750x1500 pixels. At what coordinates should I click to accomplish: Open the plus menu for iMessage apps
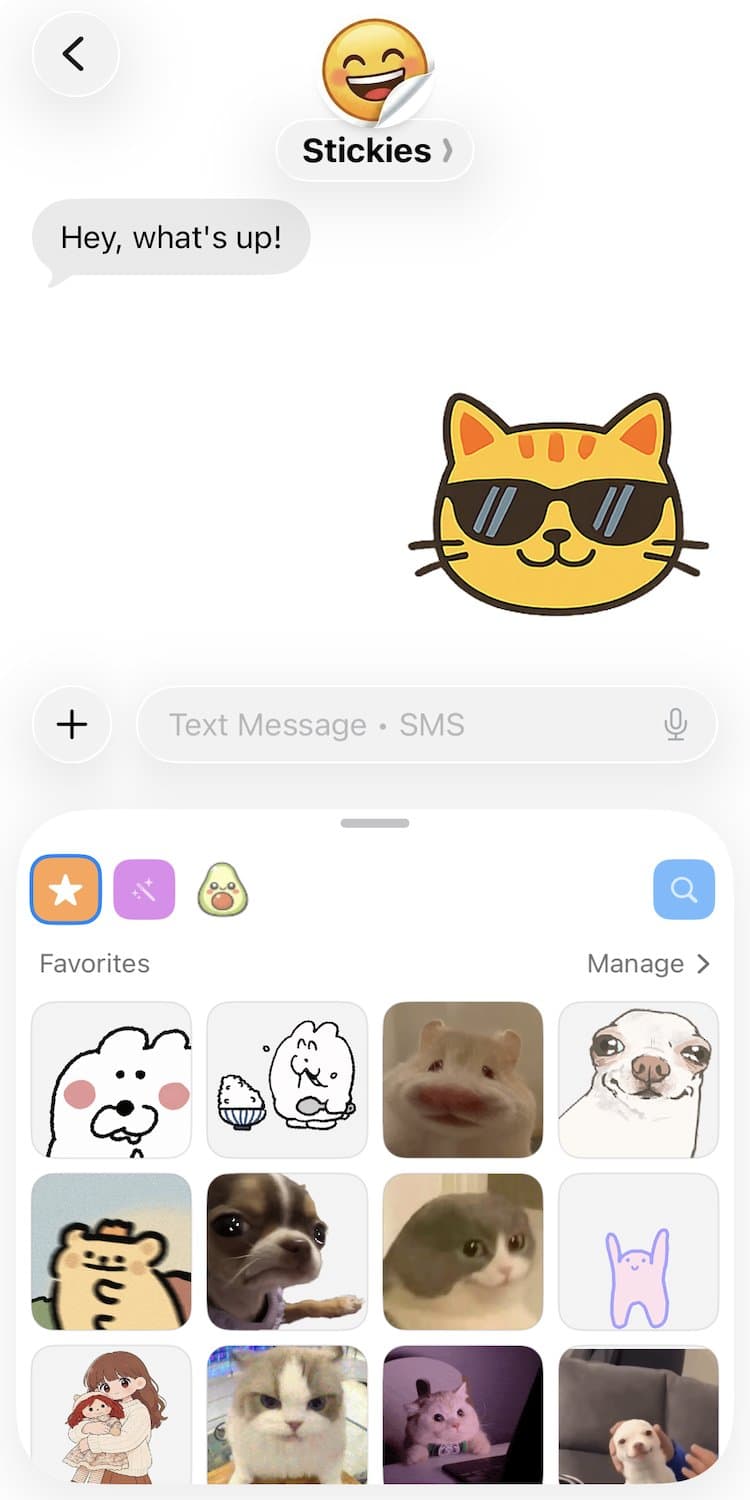(x=71, y=725)
